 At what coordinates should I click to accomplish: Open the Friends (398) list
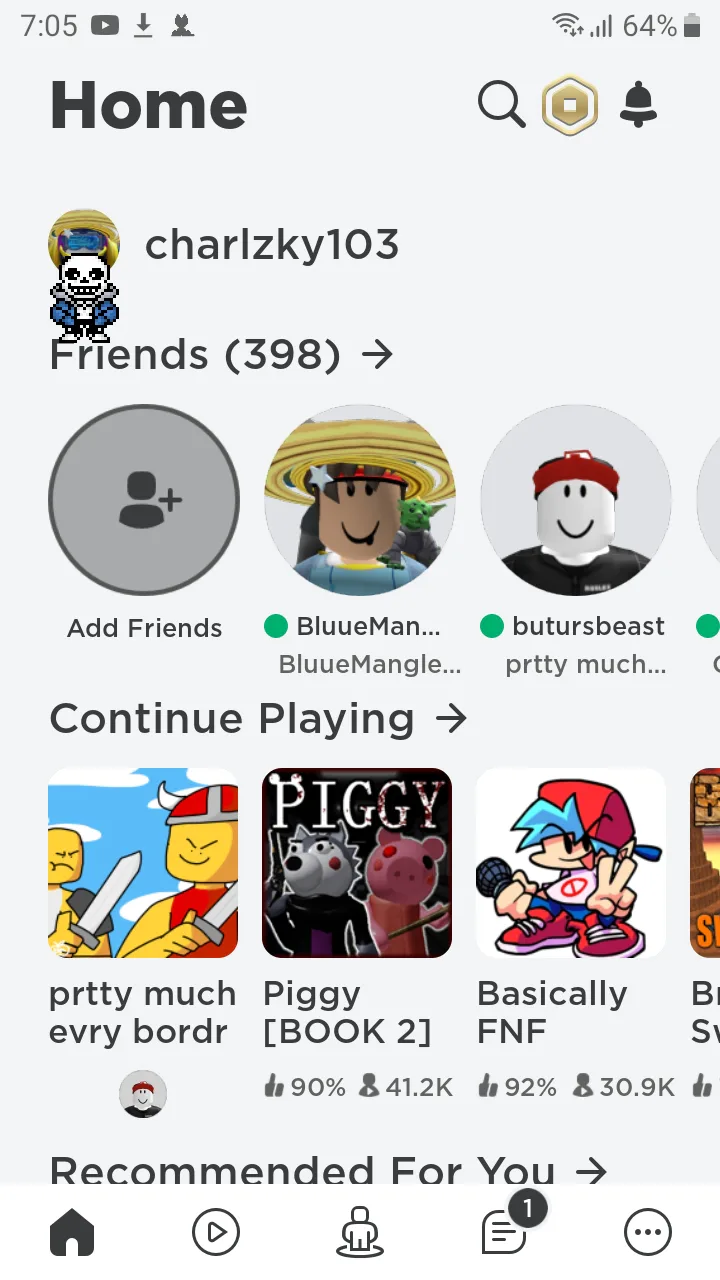click(221, 354)
